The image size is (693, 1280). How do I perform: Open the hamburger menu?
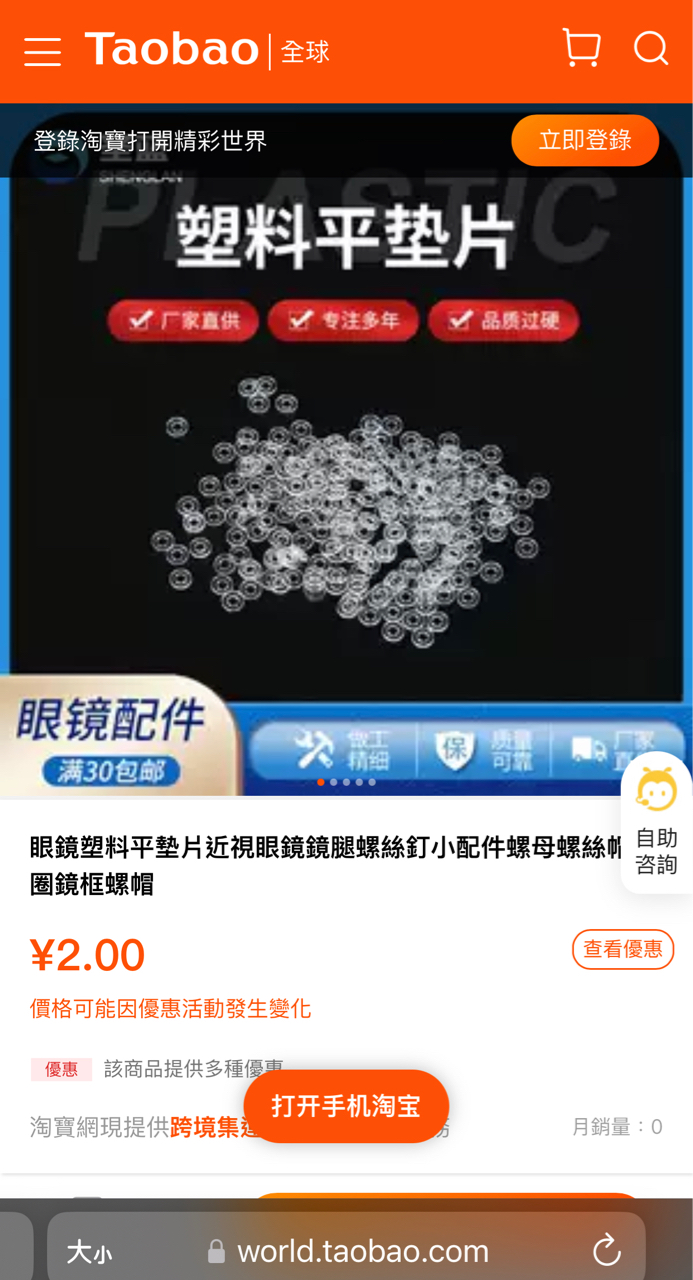click(42, 52)
